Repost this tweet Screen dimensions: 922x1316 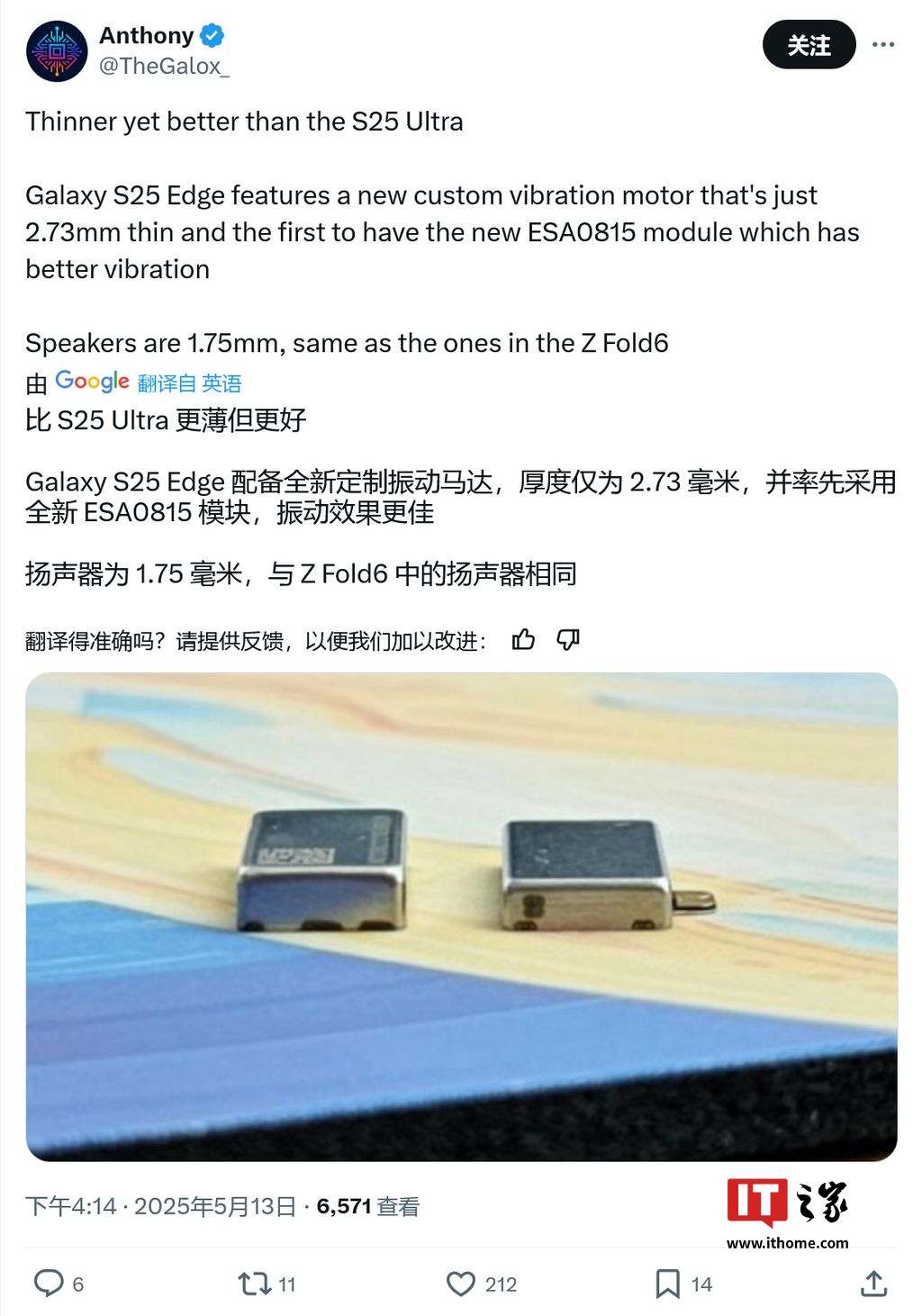(254, 1283)
